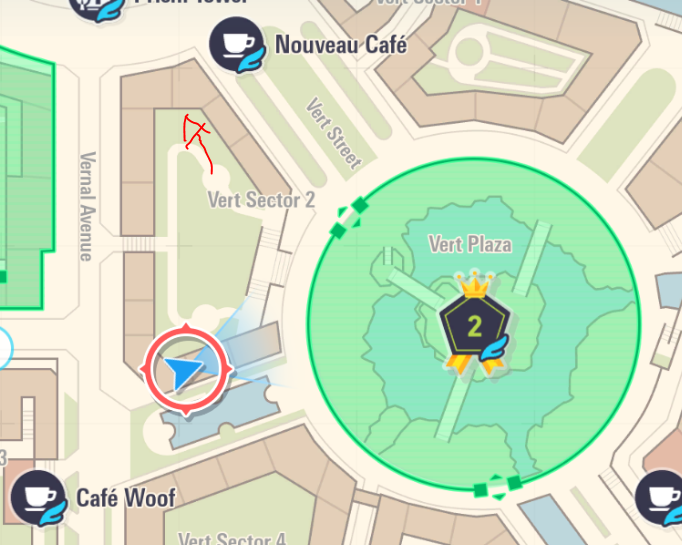
Task: Select the Nouveau Café map marker
Action: [x=237, y=45]
